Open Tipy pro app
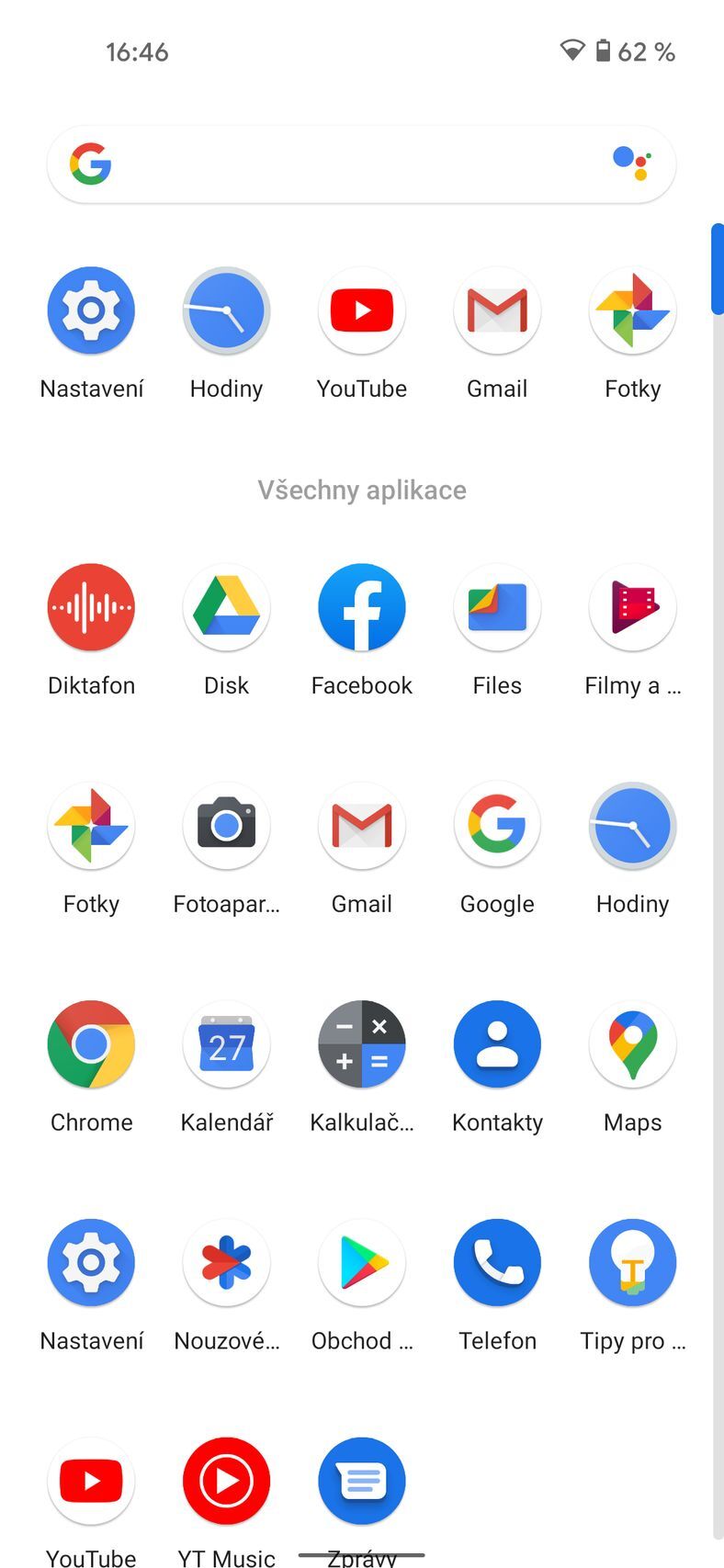The width and height of the screenshot is (724, 1568). 632,1262
